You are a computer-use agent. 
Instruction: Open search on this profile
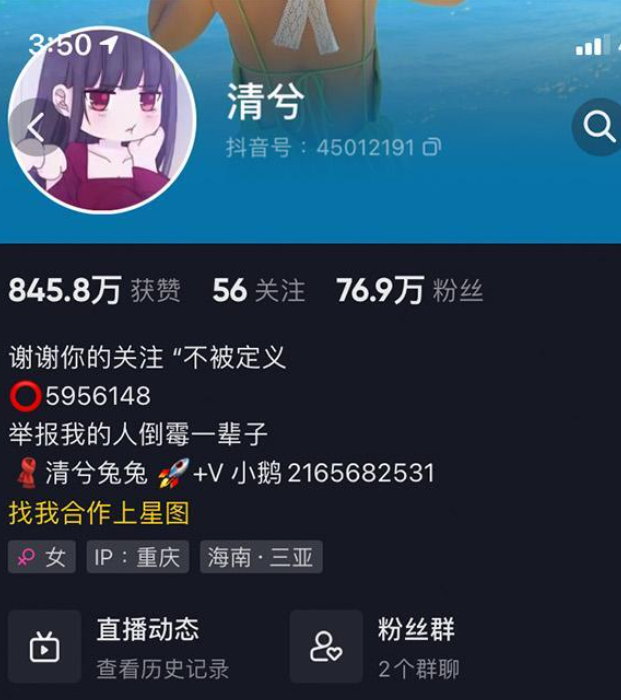pyautogui.click(x=598, y=127)
